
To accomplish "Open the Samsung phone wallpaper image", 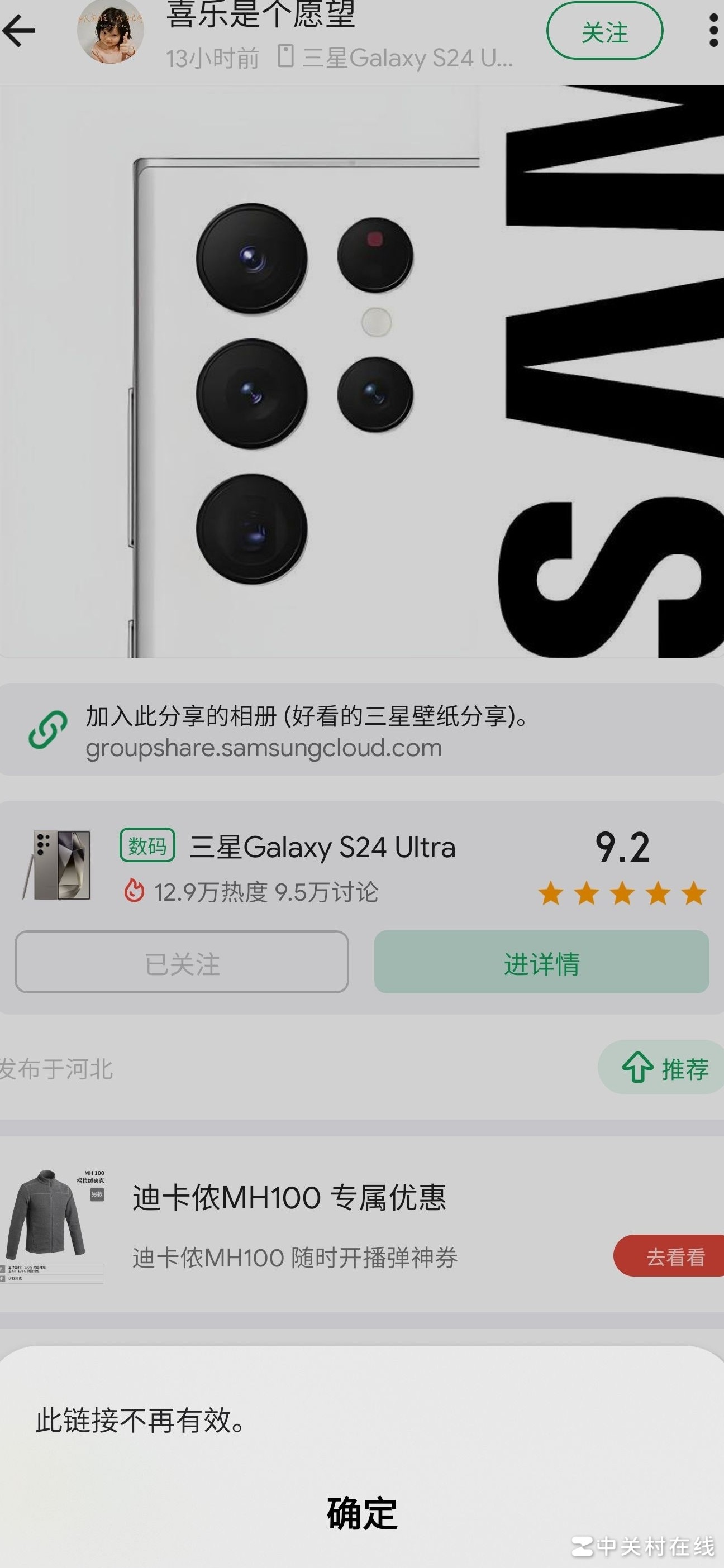I will (361, 371).
